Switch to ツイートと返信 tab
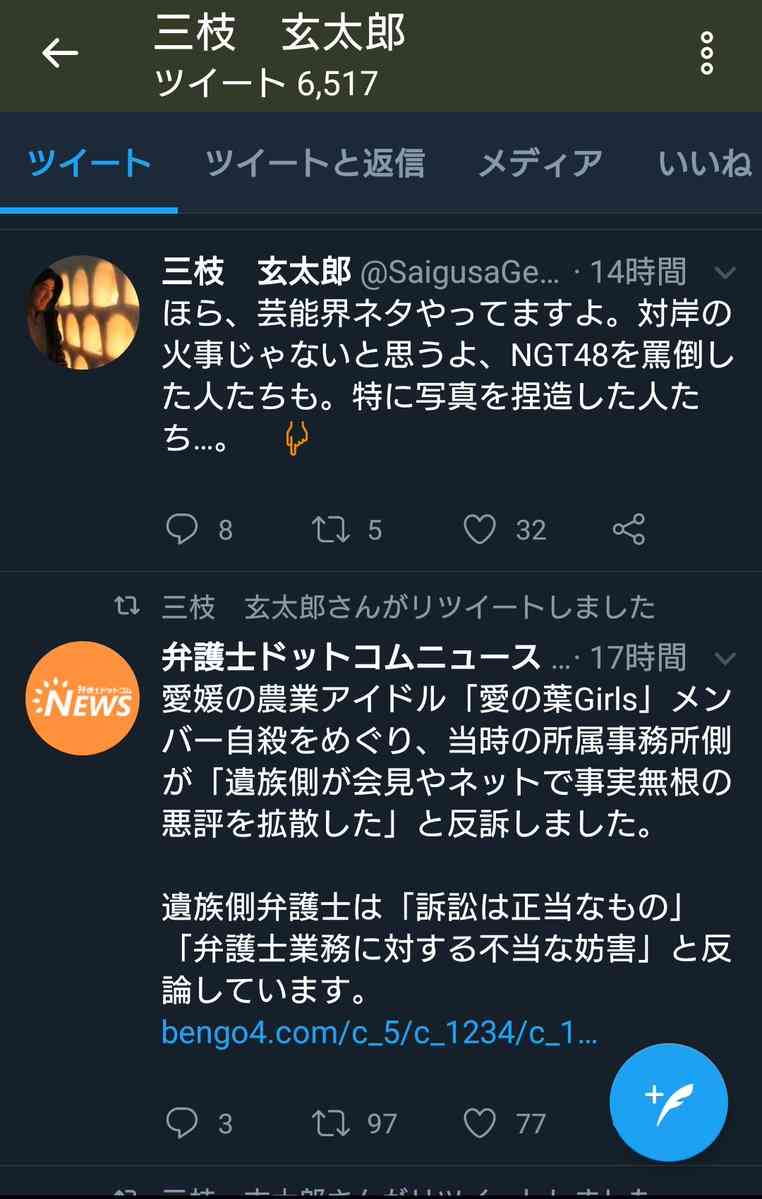 click(314, 163)
